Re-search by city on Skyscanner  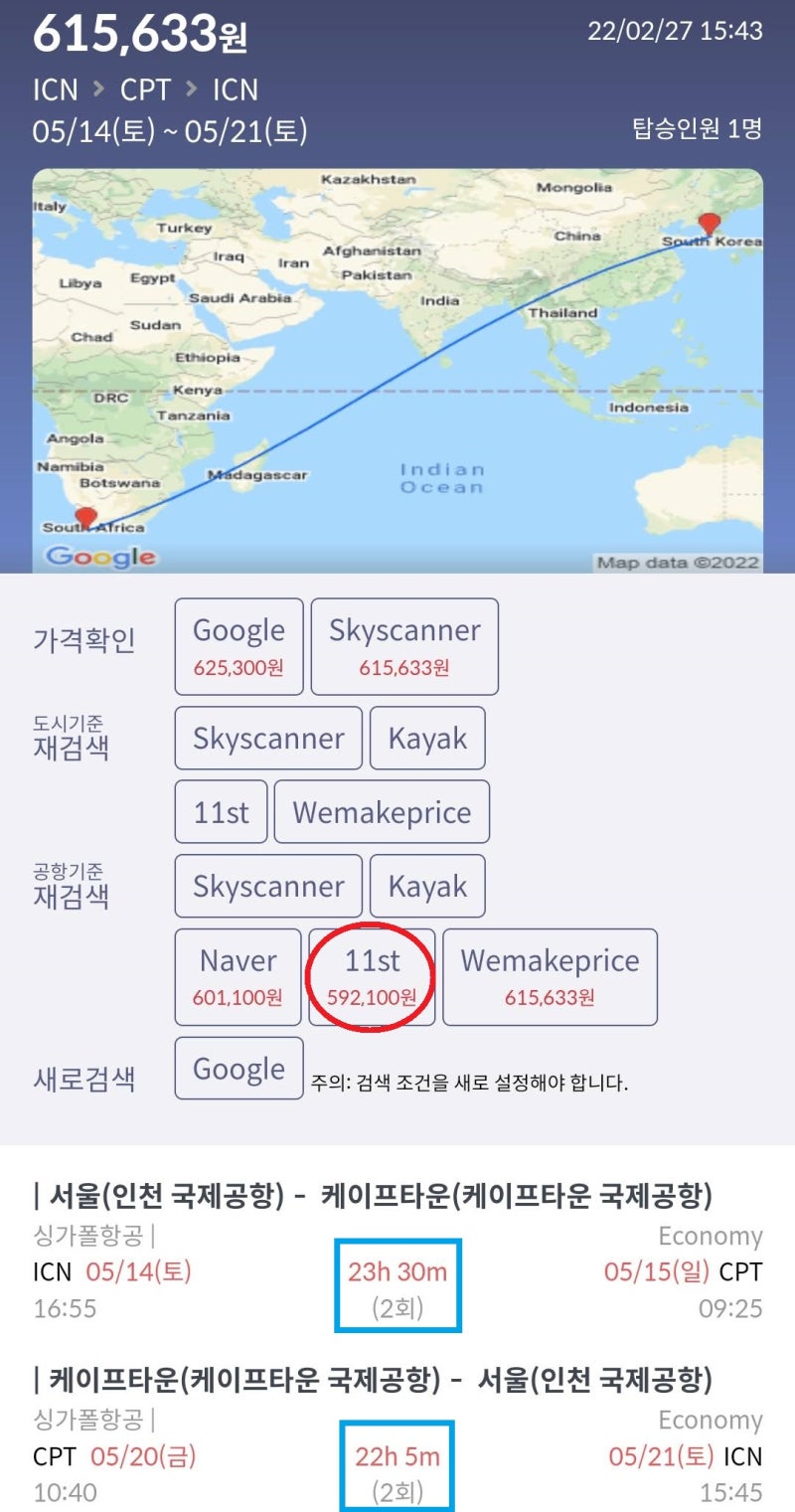[x=268, y=738]
